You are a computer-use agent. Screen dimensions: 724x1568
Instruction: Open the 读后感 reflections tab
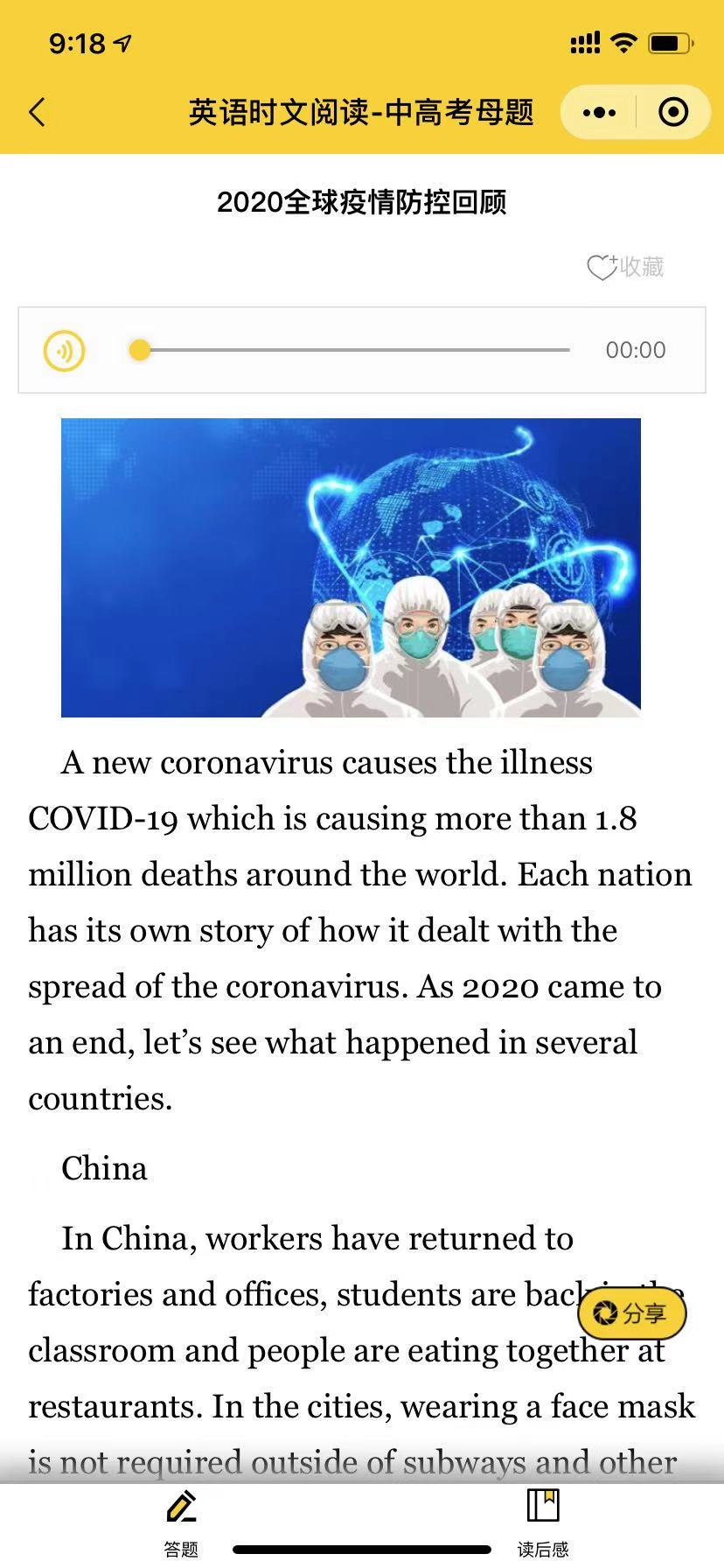[543, 1522]
